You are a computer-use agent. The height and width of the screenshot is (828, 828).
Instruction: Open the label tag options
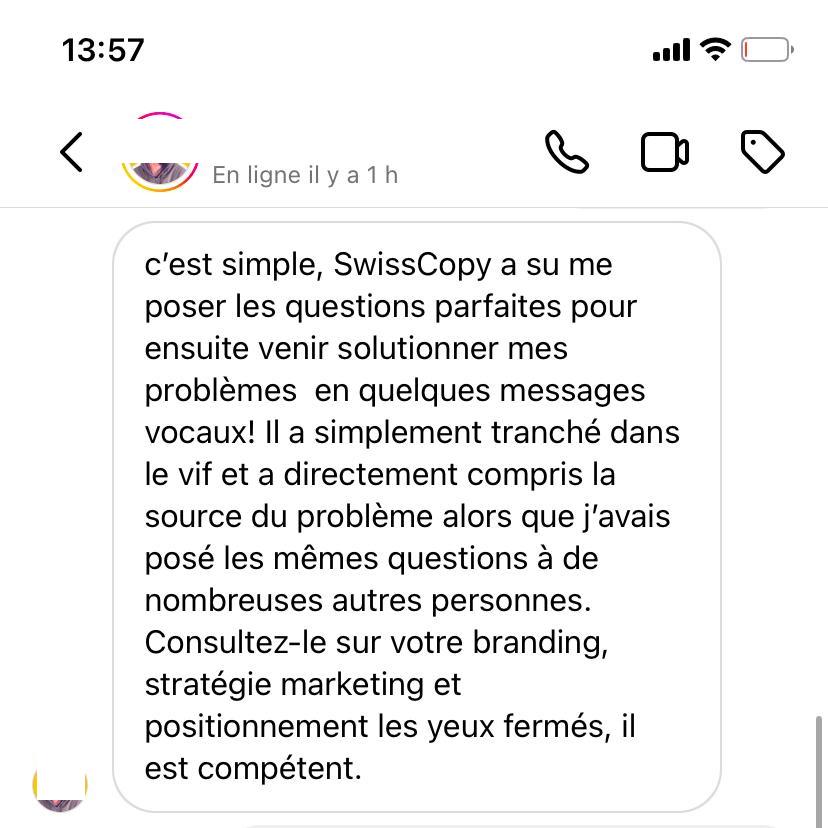pos(762,152)
